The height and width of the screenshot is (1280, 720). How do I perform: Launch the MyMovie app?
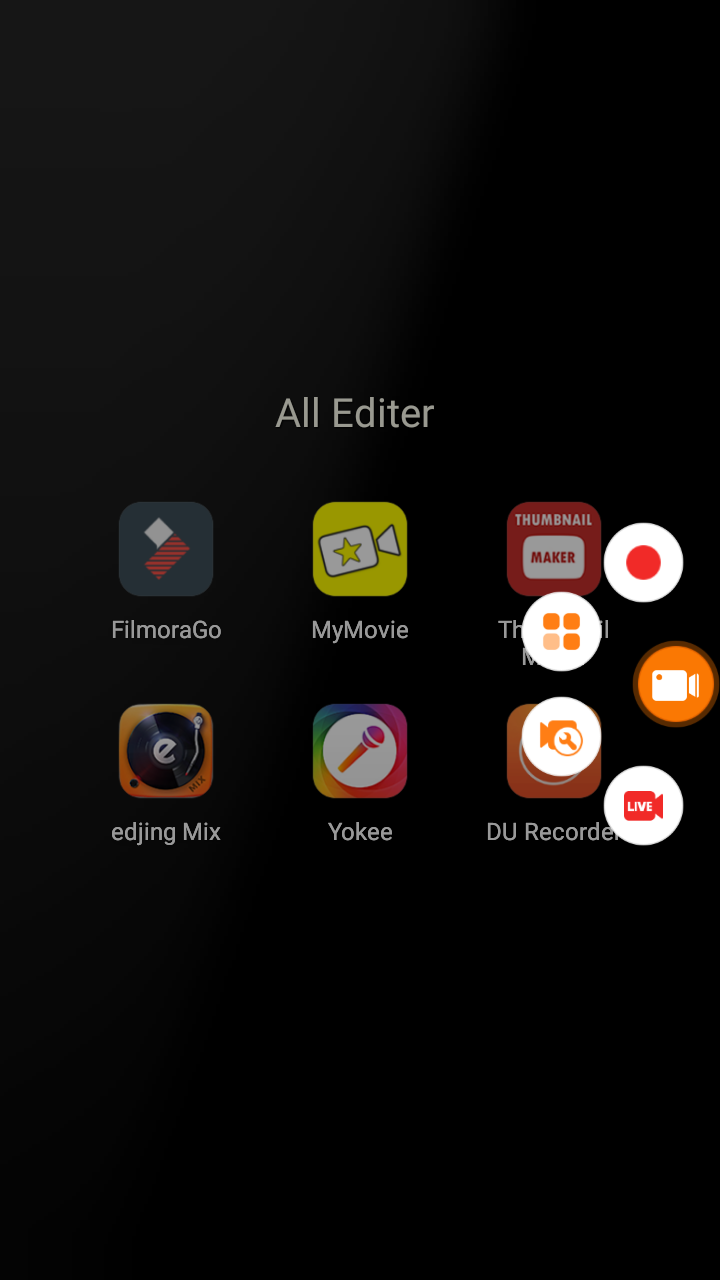pos(360,549)
